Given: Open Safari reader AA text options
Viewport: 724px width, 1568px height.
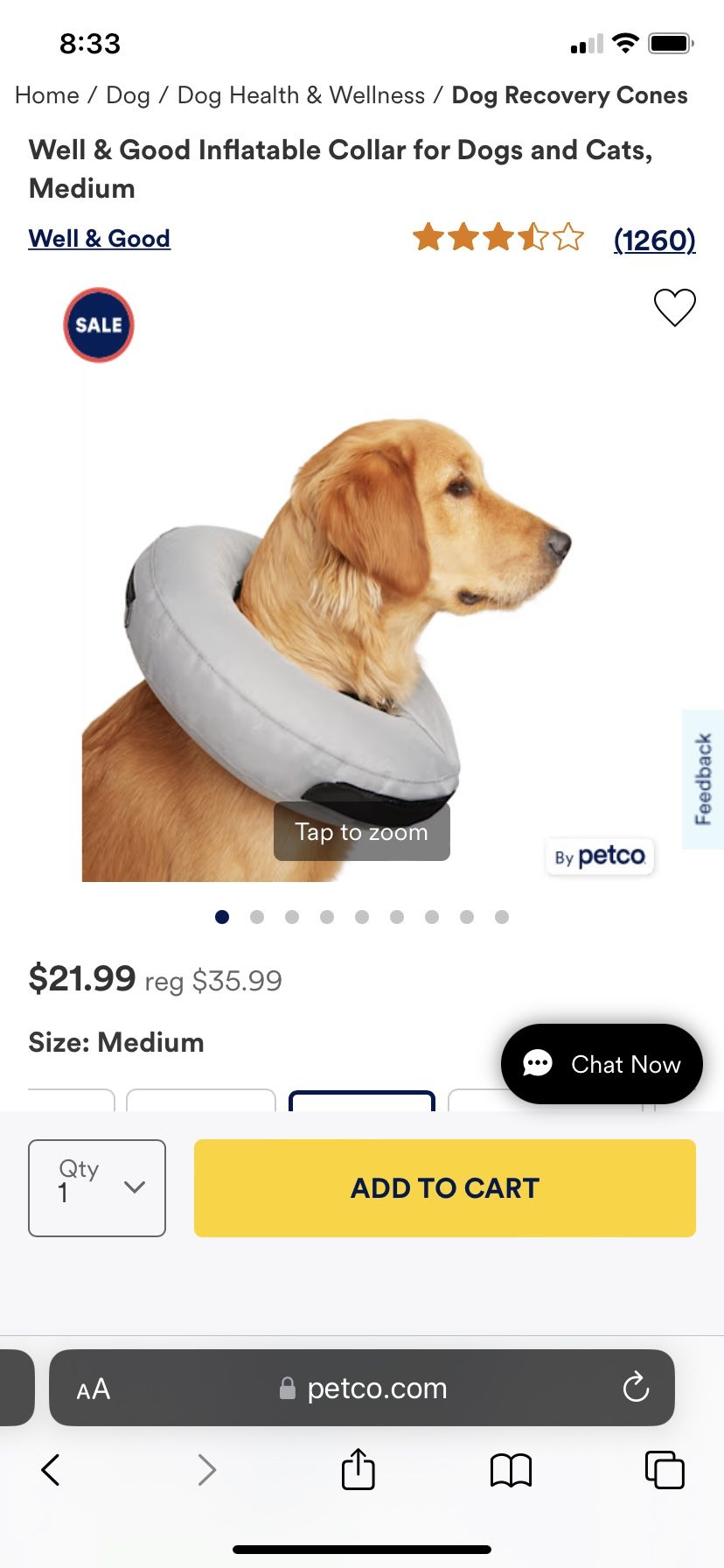Looking at the screenshot, I should [94, 1389].
